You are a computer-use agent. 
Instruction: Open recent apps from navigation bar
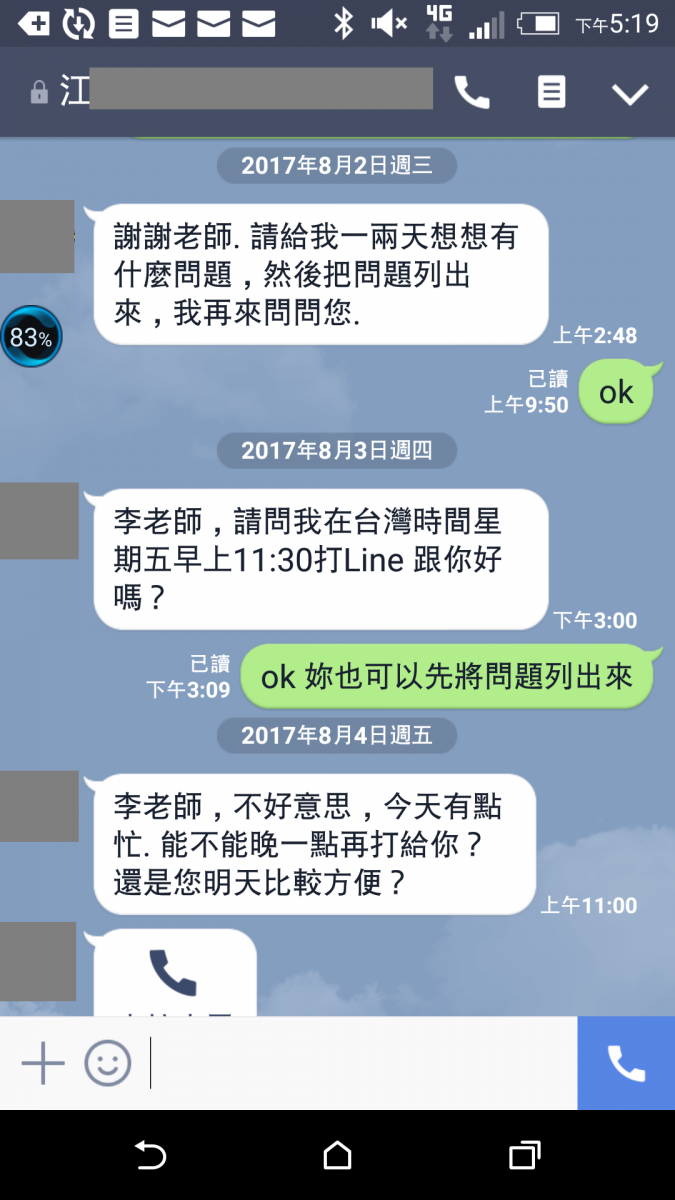click(524, 1156)
